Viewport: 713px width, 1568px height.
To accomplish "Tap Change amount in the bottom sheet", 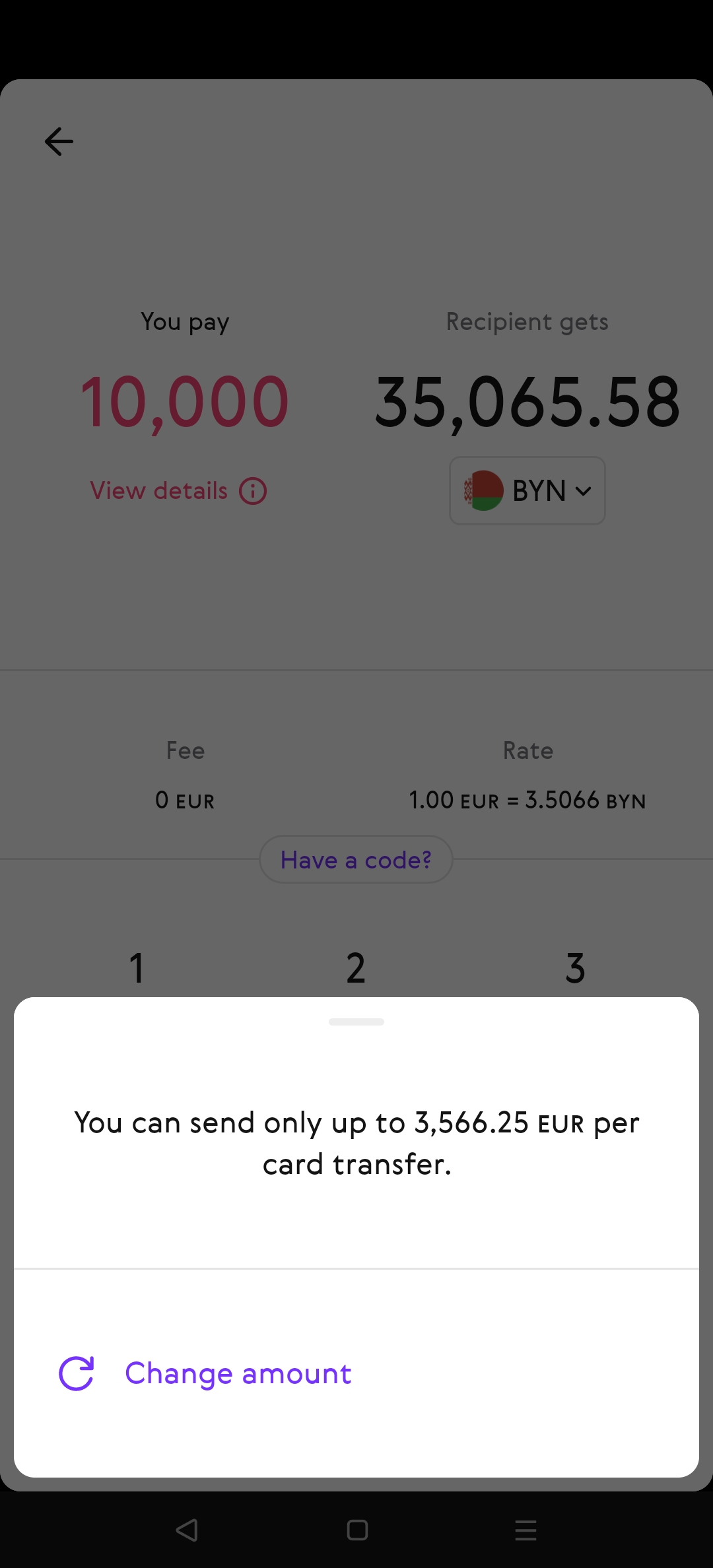I will (205, 1373).
